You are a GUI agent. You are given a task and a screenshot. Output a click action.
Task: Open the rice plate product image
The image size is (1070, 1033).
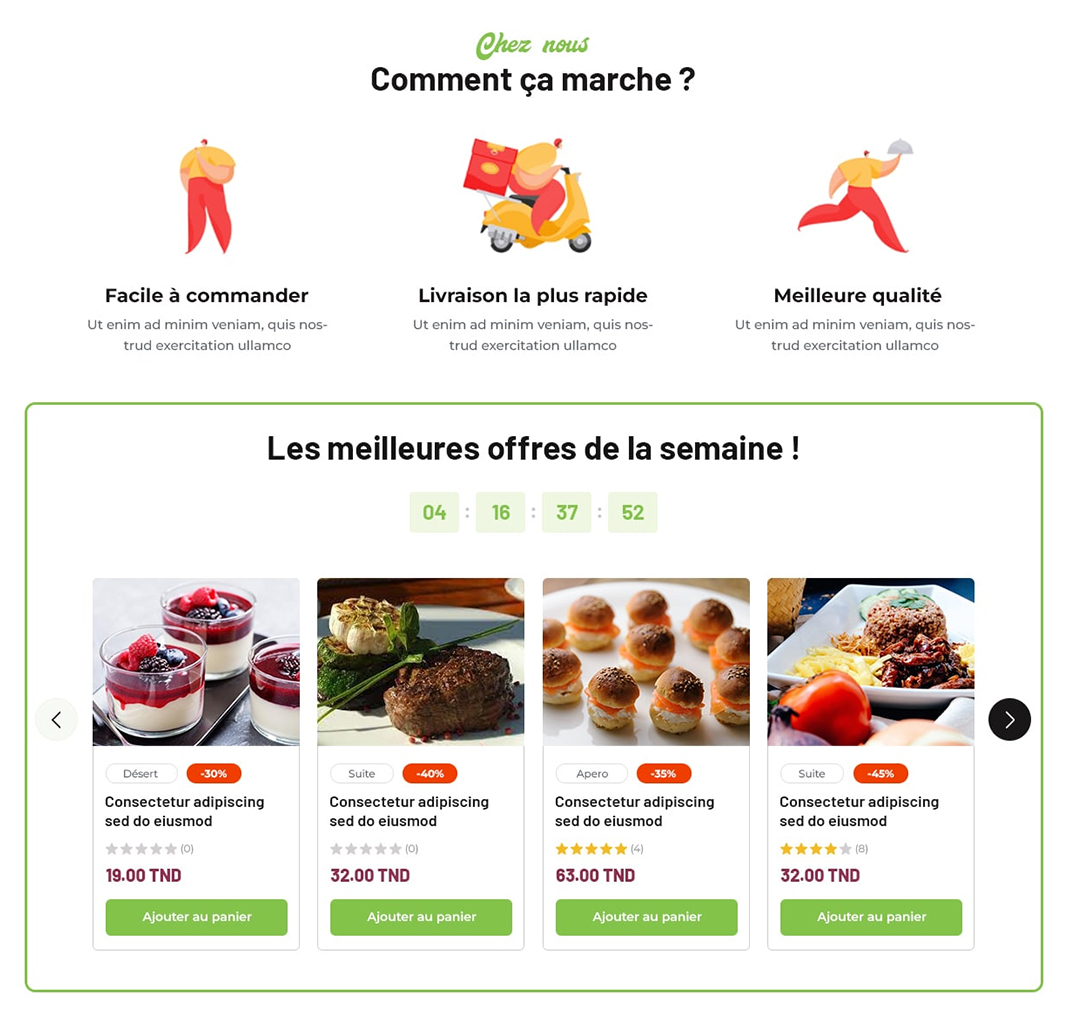871,661
